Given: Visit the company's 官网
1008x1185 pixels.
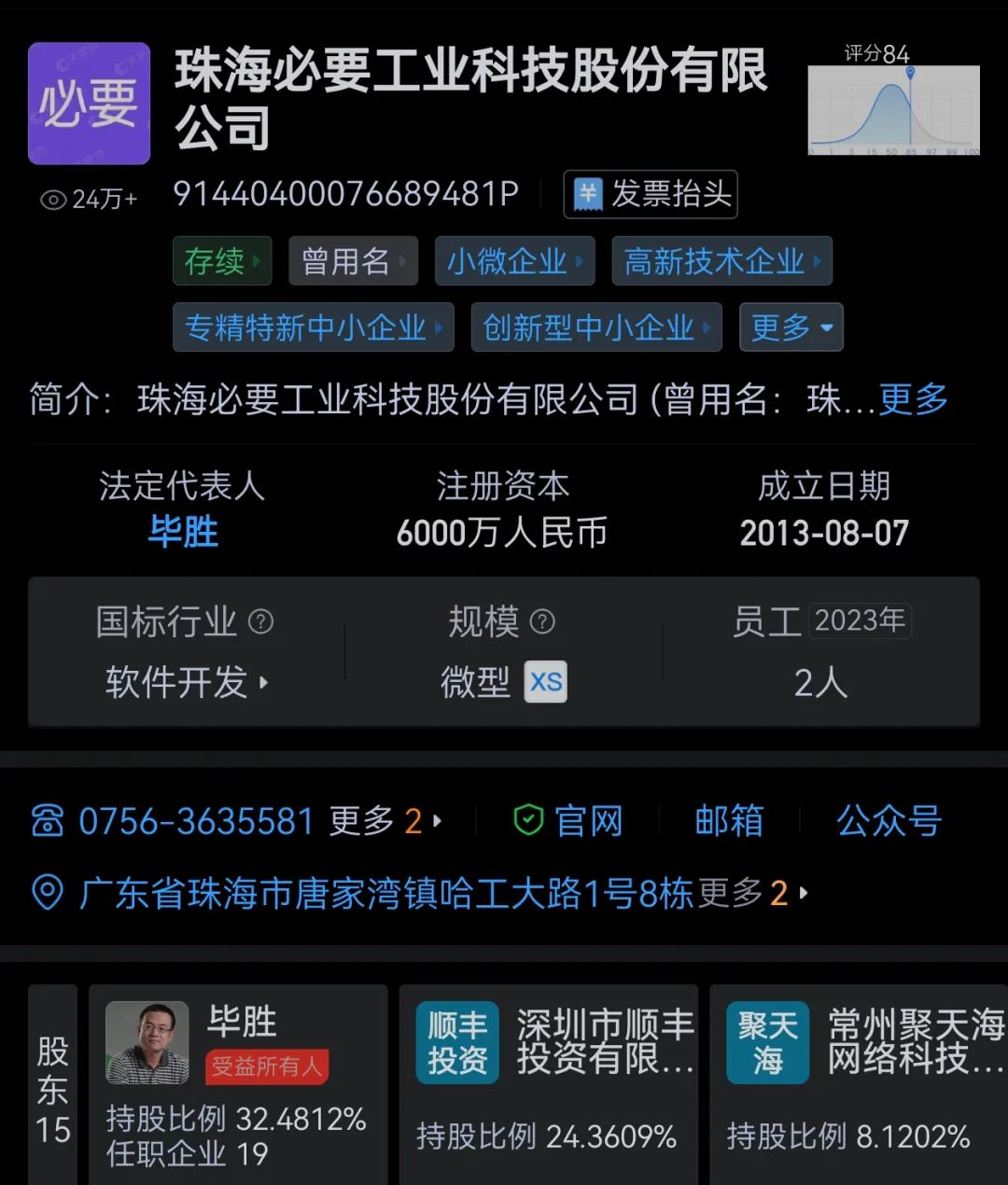Looking at the screenshot, I should click(x=568, y=821).
